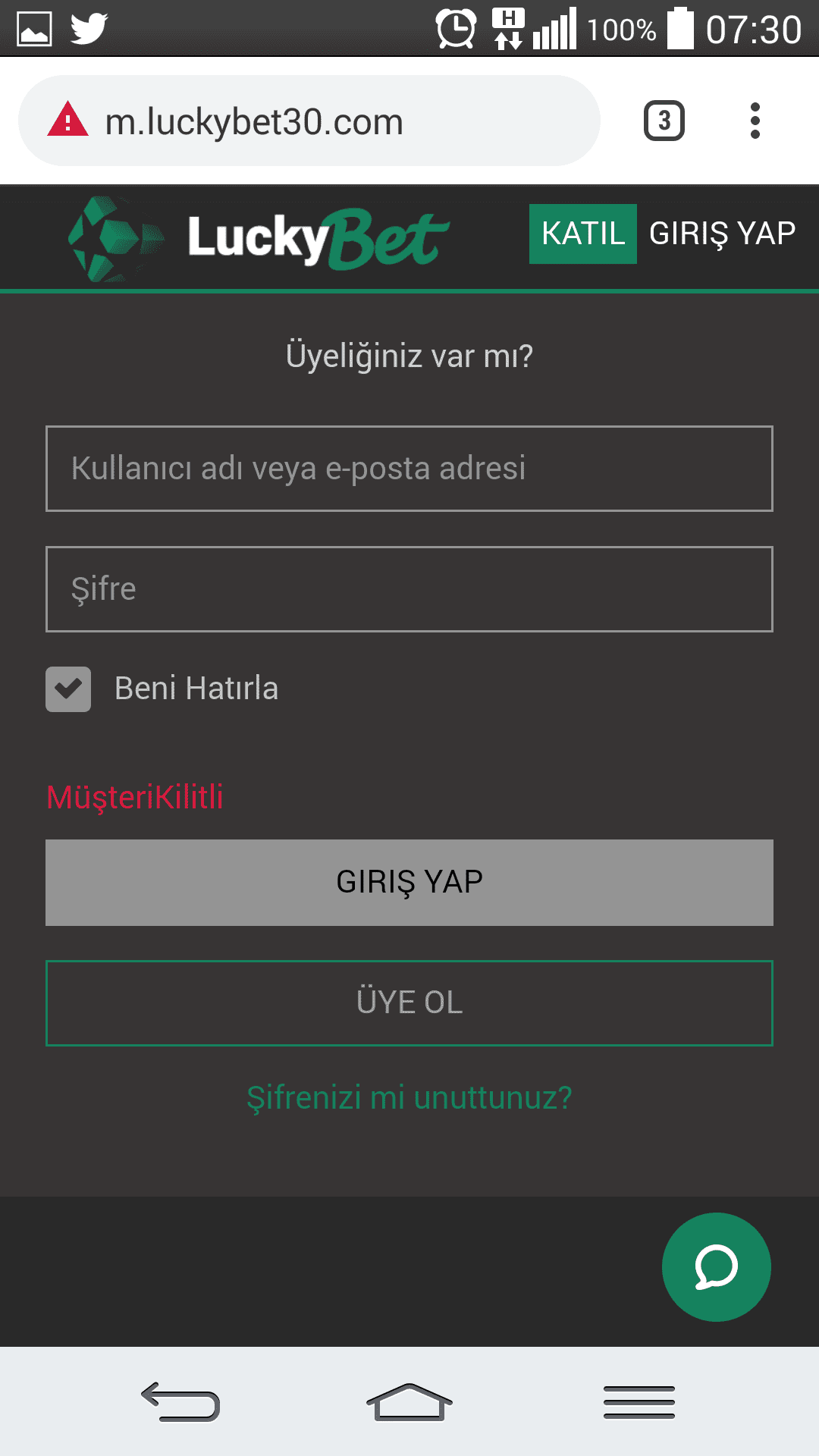This screenshot has width=819, height=1456.
Task: Tap the m.luckybet30.com address bar
Action: coord(309,121)
